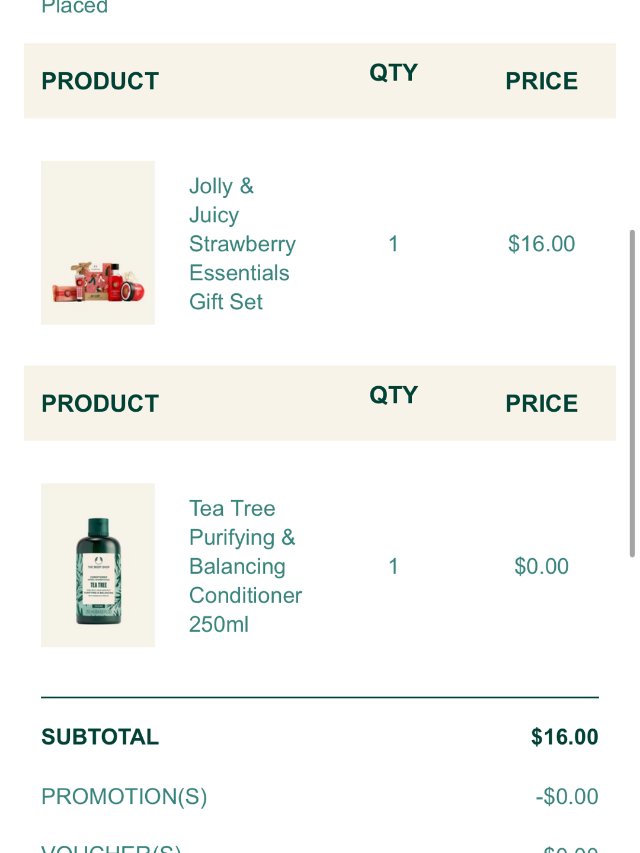Viewport: 640px width, 853px height.
Task: Open the Tea Tree Conditioner product image
Action: (98, 565)
